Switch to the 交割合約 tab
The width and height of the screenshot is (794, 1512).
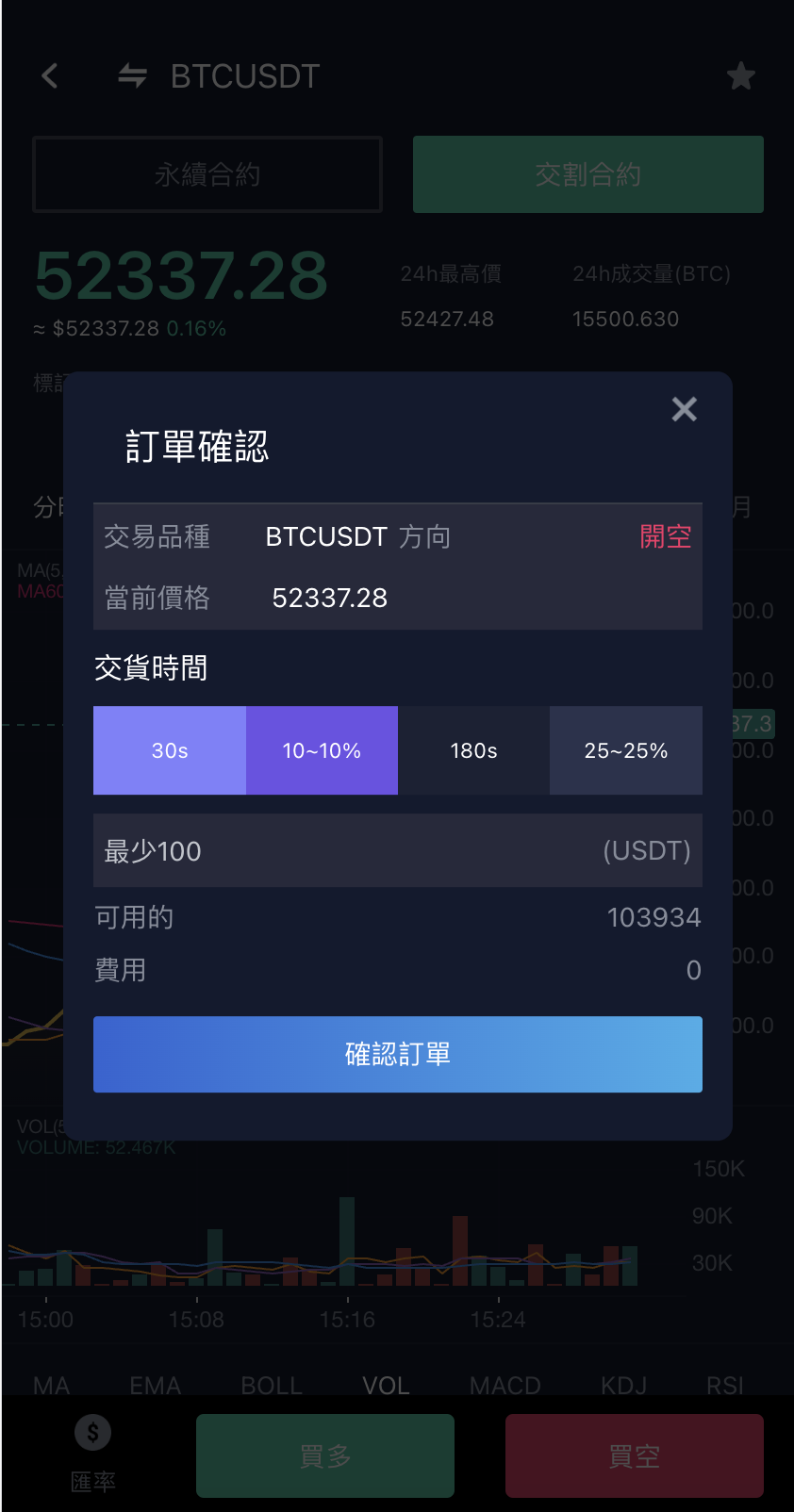coord(587,174)
